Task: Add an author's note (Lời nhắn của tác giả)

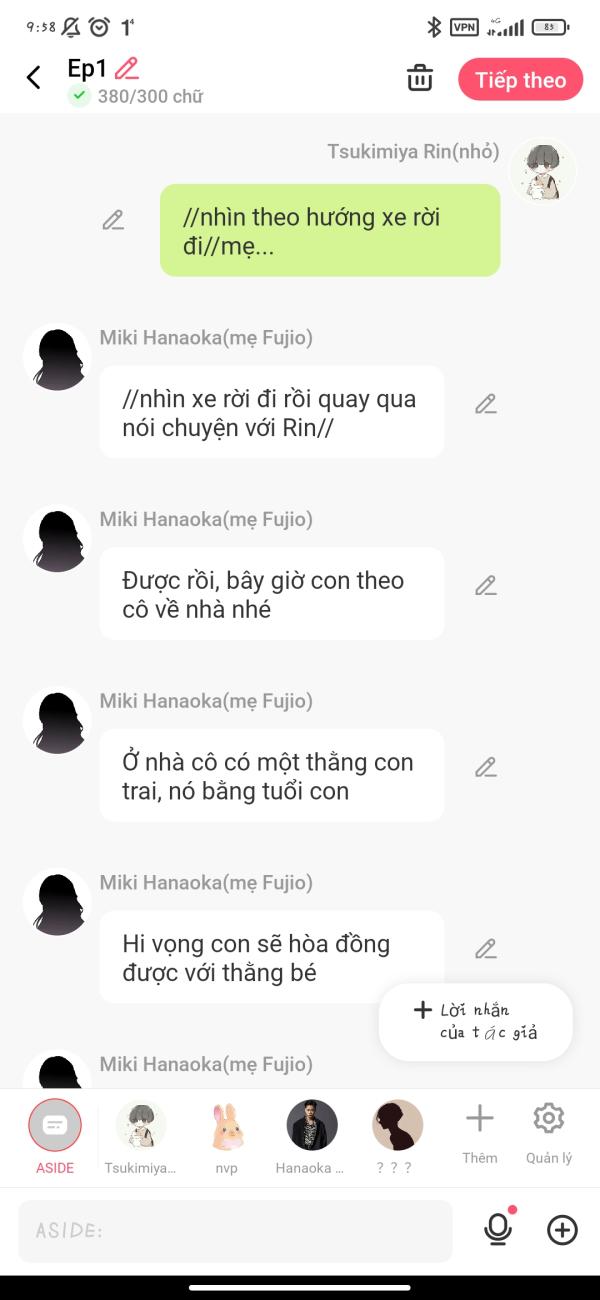Action: click(x=476, y=1021)
